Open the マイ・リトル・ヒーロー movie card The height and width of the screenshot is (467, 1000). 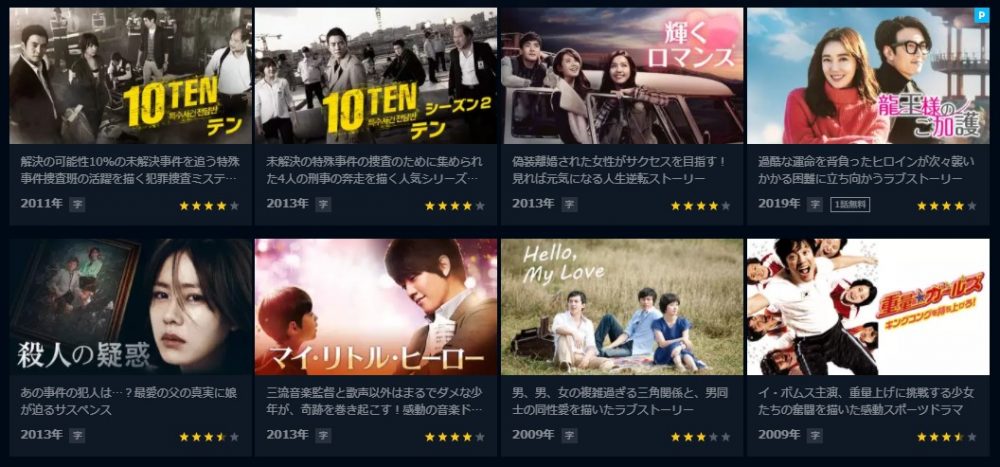click(x=376, y=307)
